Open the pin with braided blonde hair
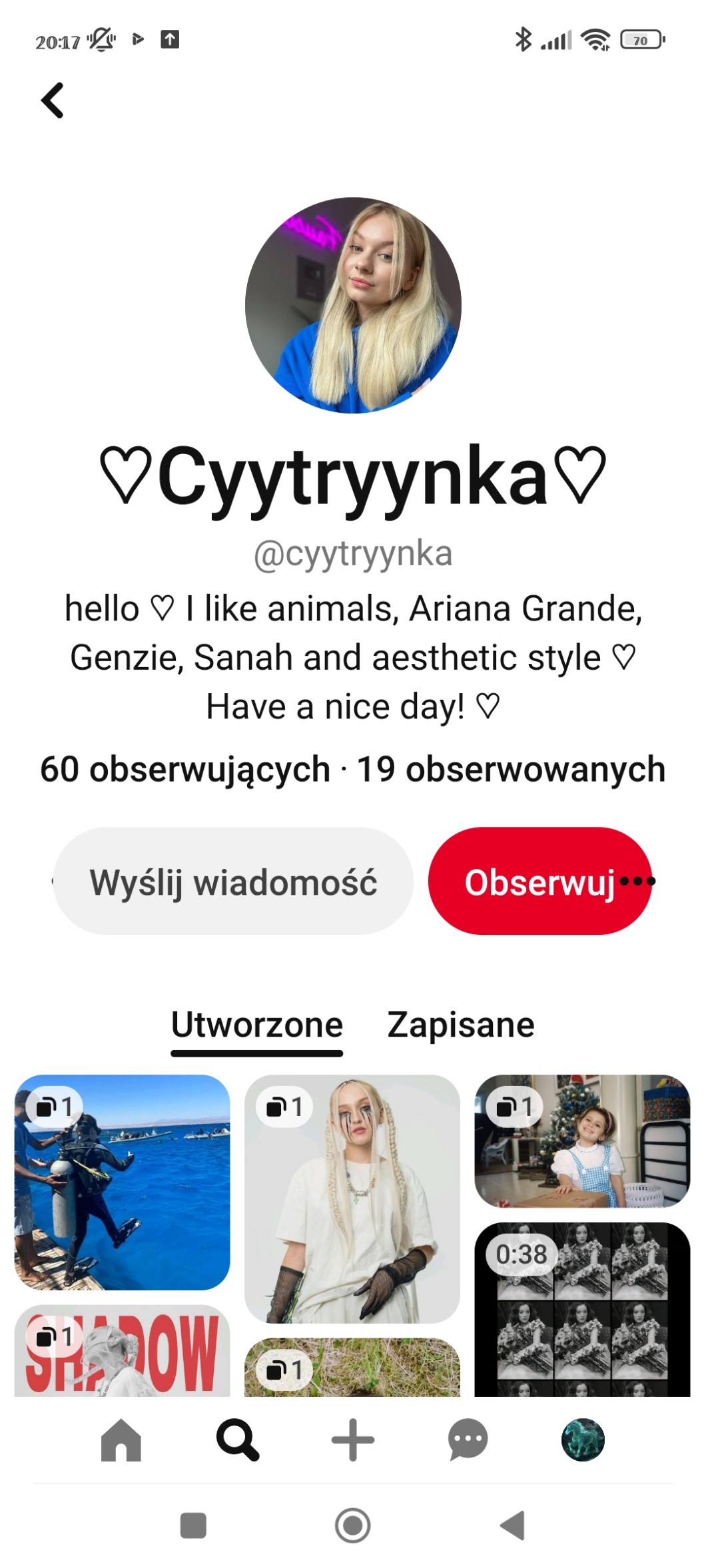Screen dimensions: 706x1568 click(352, 1198)
